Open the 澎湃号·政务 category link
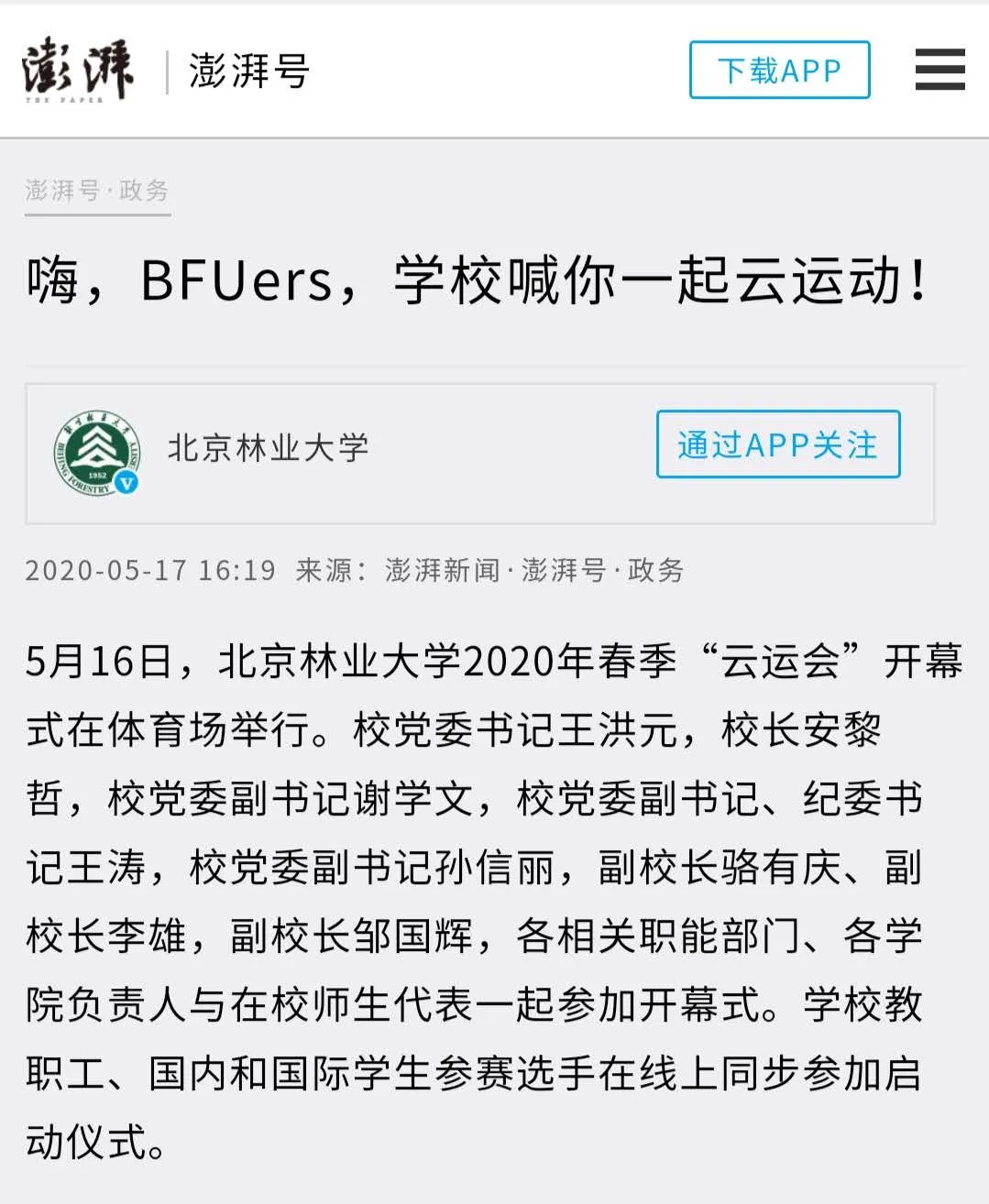Viewport: 989px width, 1204px height. coord(97,191)
